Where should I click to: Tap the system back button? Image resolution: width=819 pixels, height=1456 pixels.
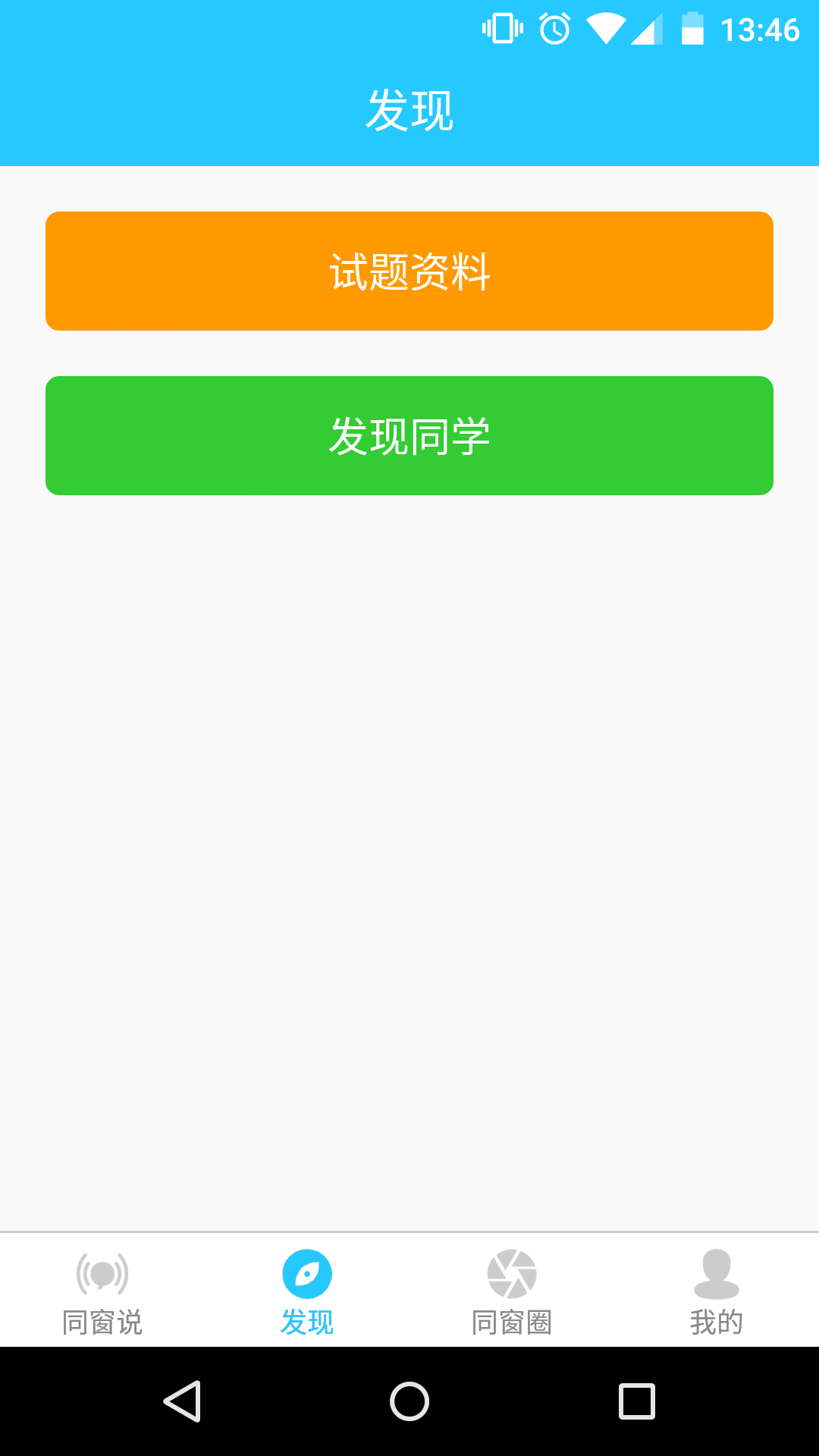183,1401
